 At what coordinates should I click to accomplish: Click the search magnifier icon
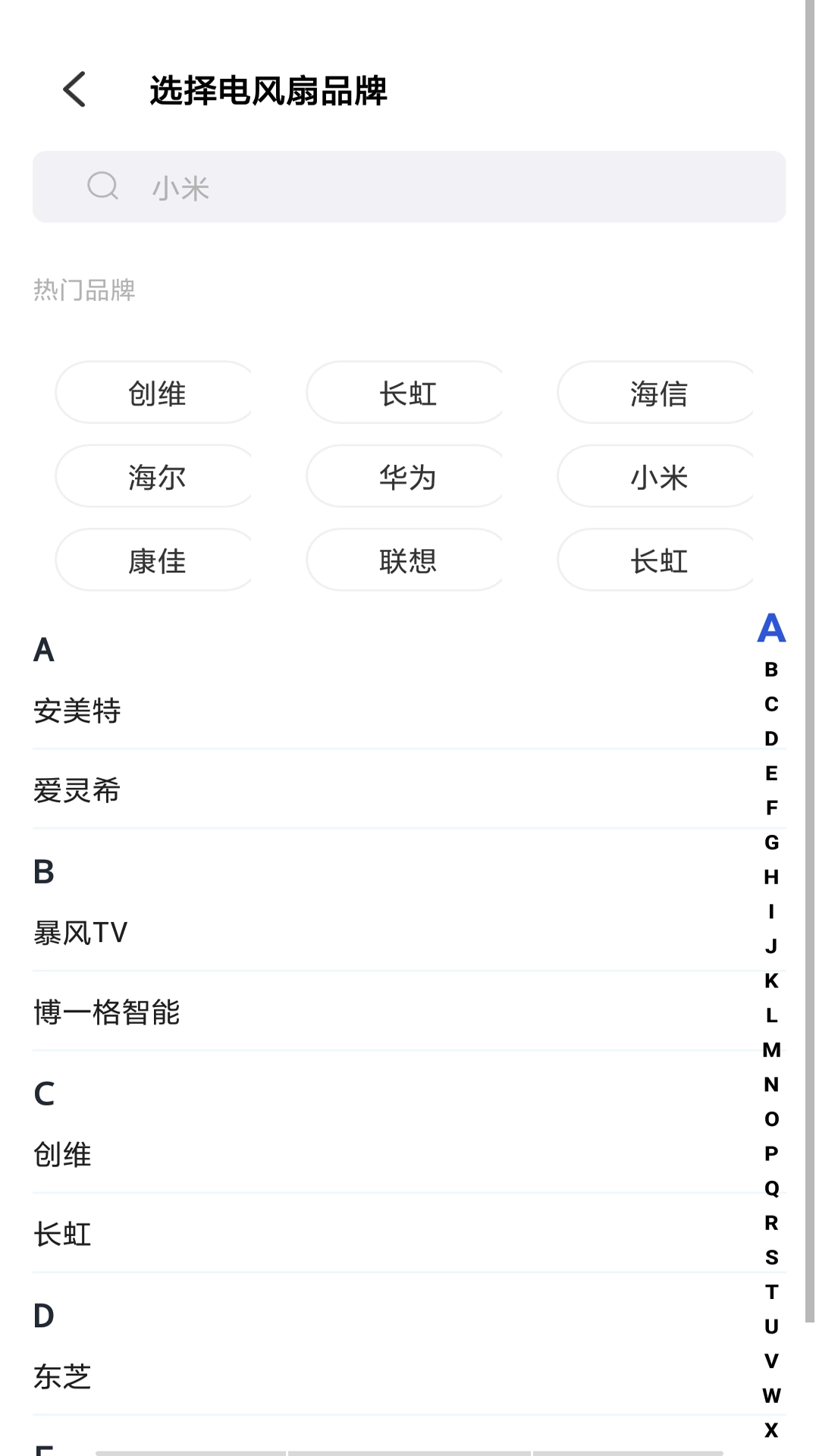(x=104, y=187)
